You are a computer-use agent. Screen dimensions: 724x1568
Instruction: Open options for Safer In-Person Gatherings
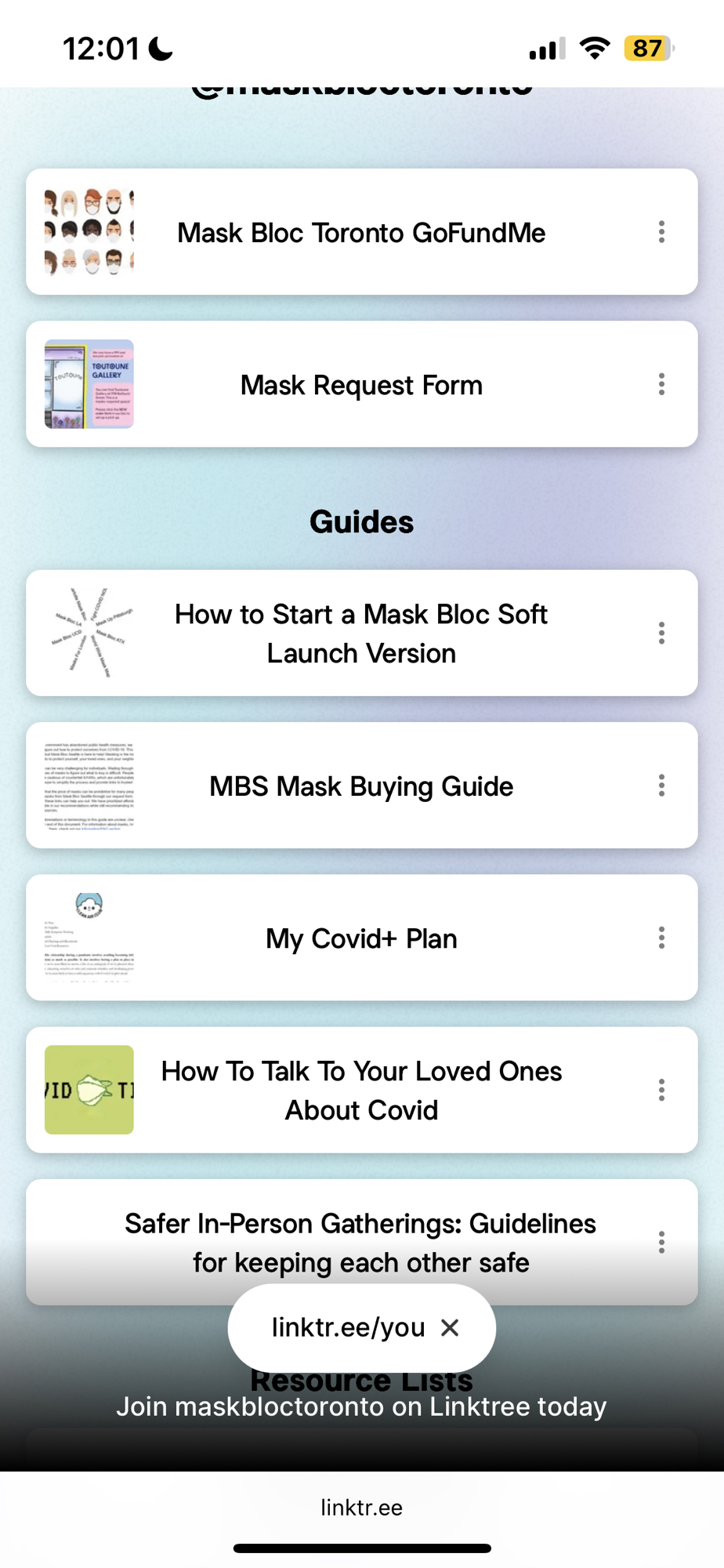point(662,1242)
